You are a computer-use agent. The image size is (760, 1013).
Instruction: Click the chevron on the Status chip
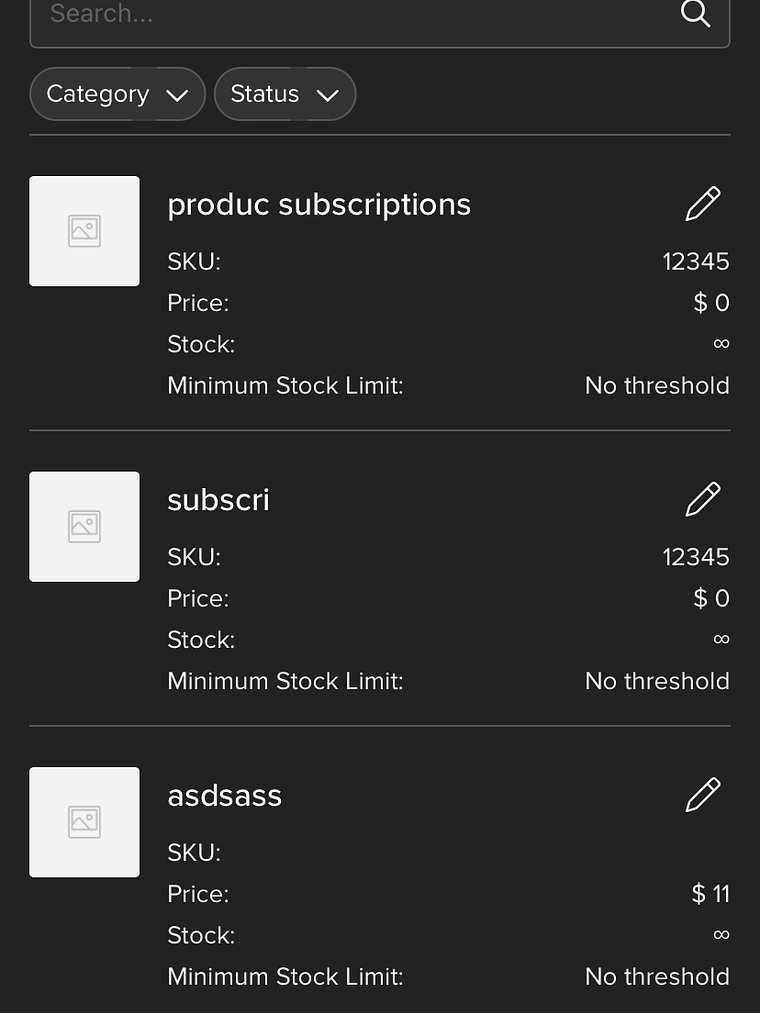328,95
